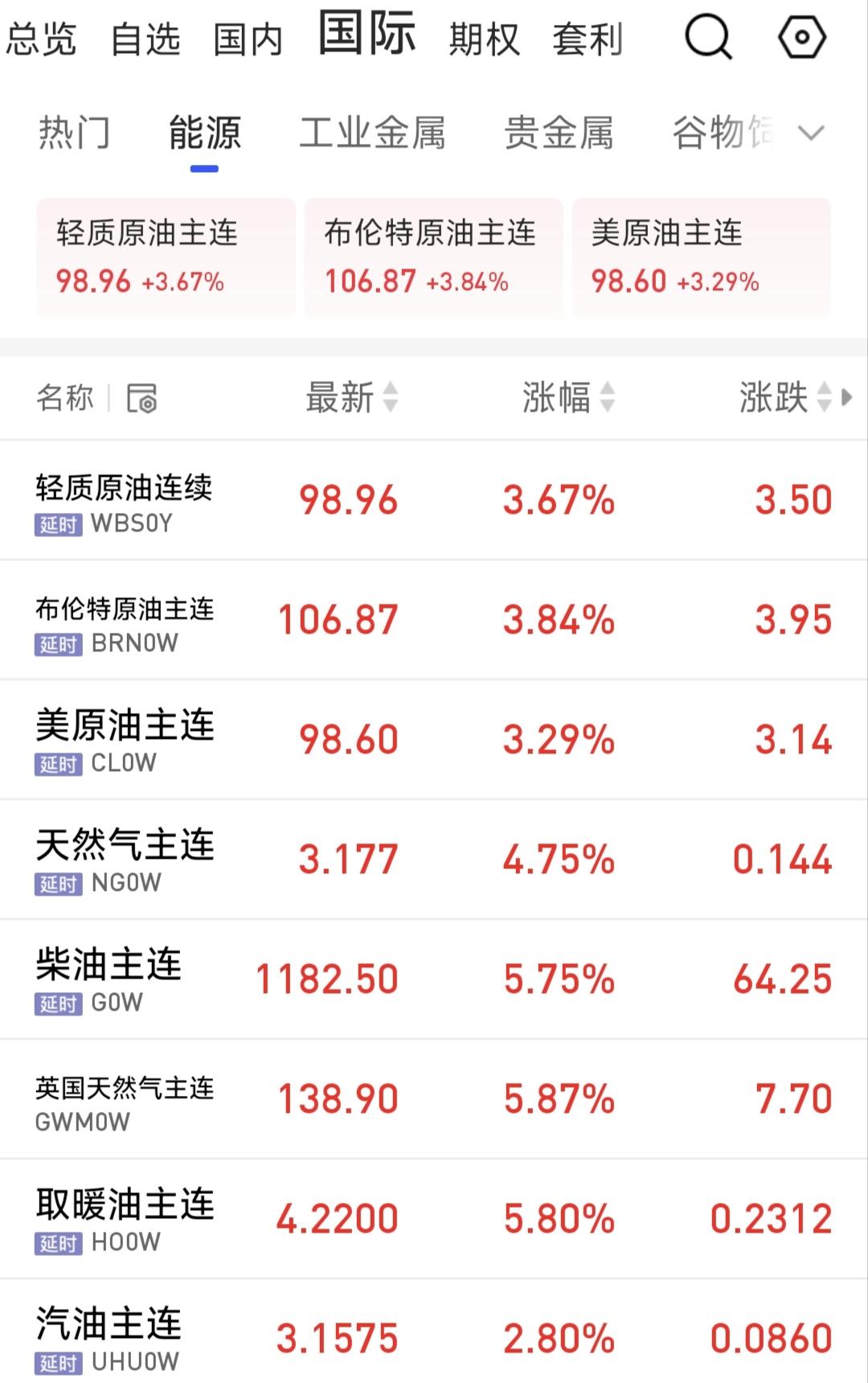
Task: Switch to the 贵金属 tab
Action: (x=559, y=133)
